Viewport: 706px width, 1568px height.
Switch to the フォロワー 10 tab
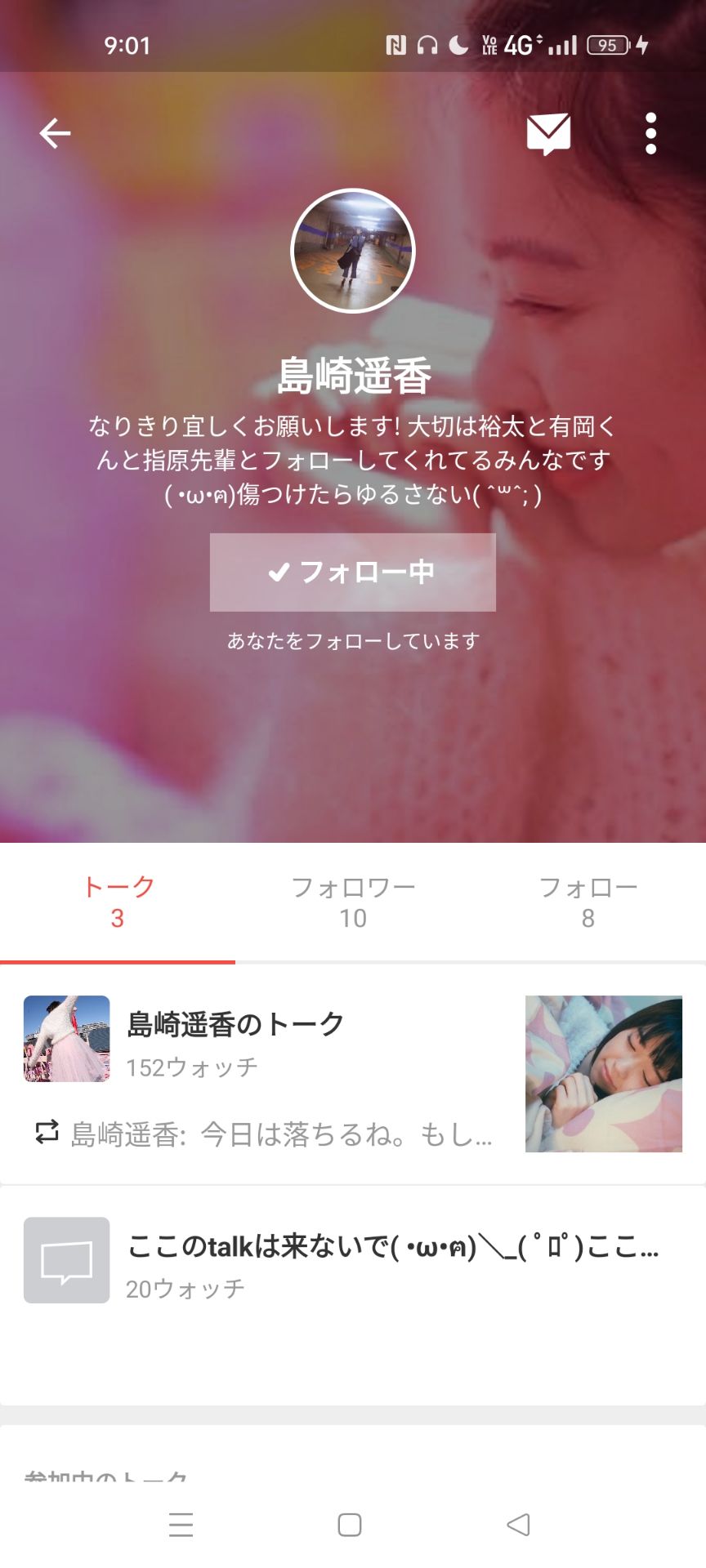point(353,901)
